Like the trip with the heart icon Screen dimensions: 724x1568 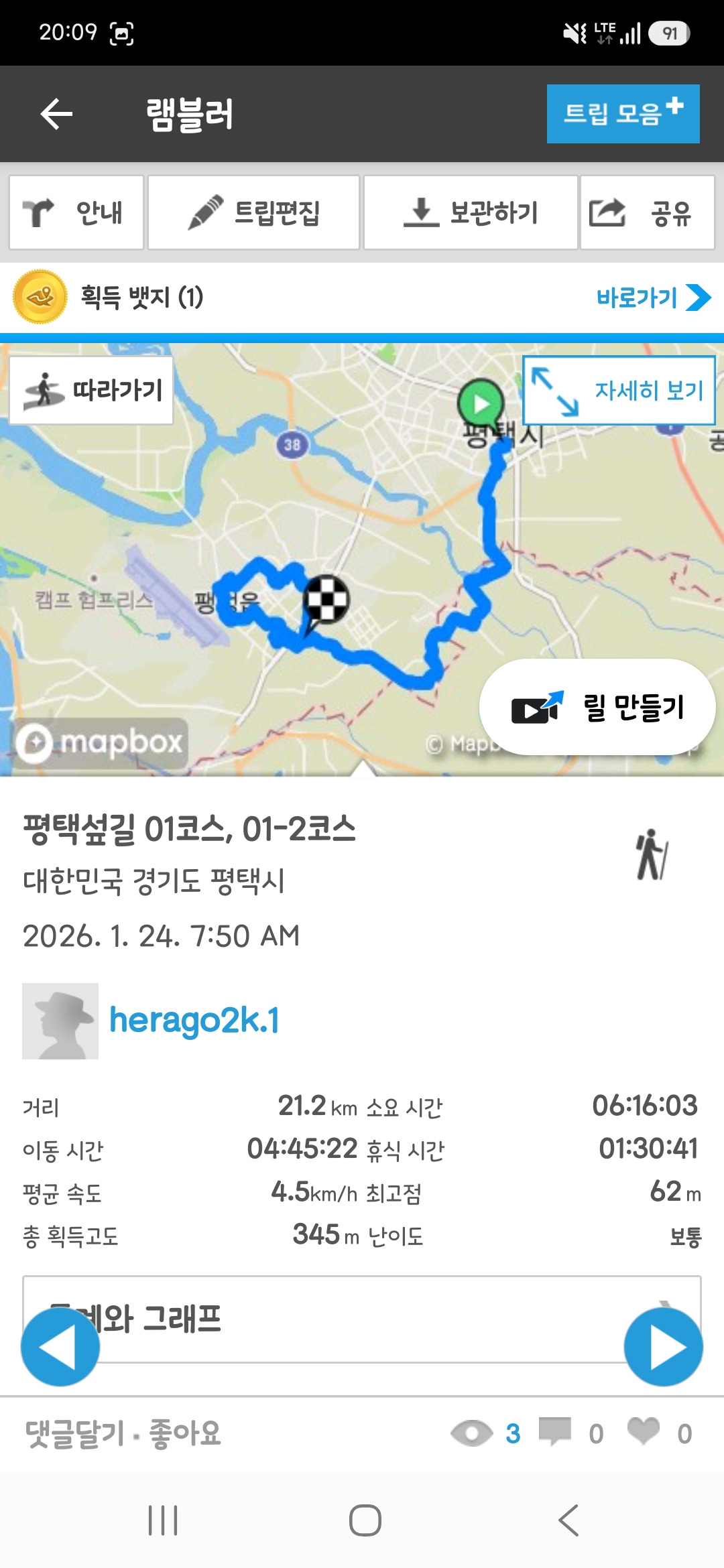644,1431
